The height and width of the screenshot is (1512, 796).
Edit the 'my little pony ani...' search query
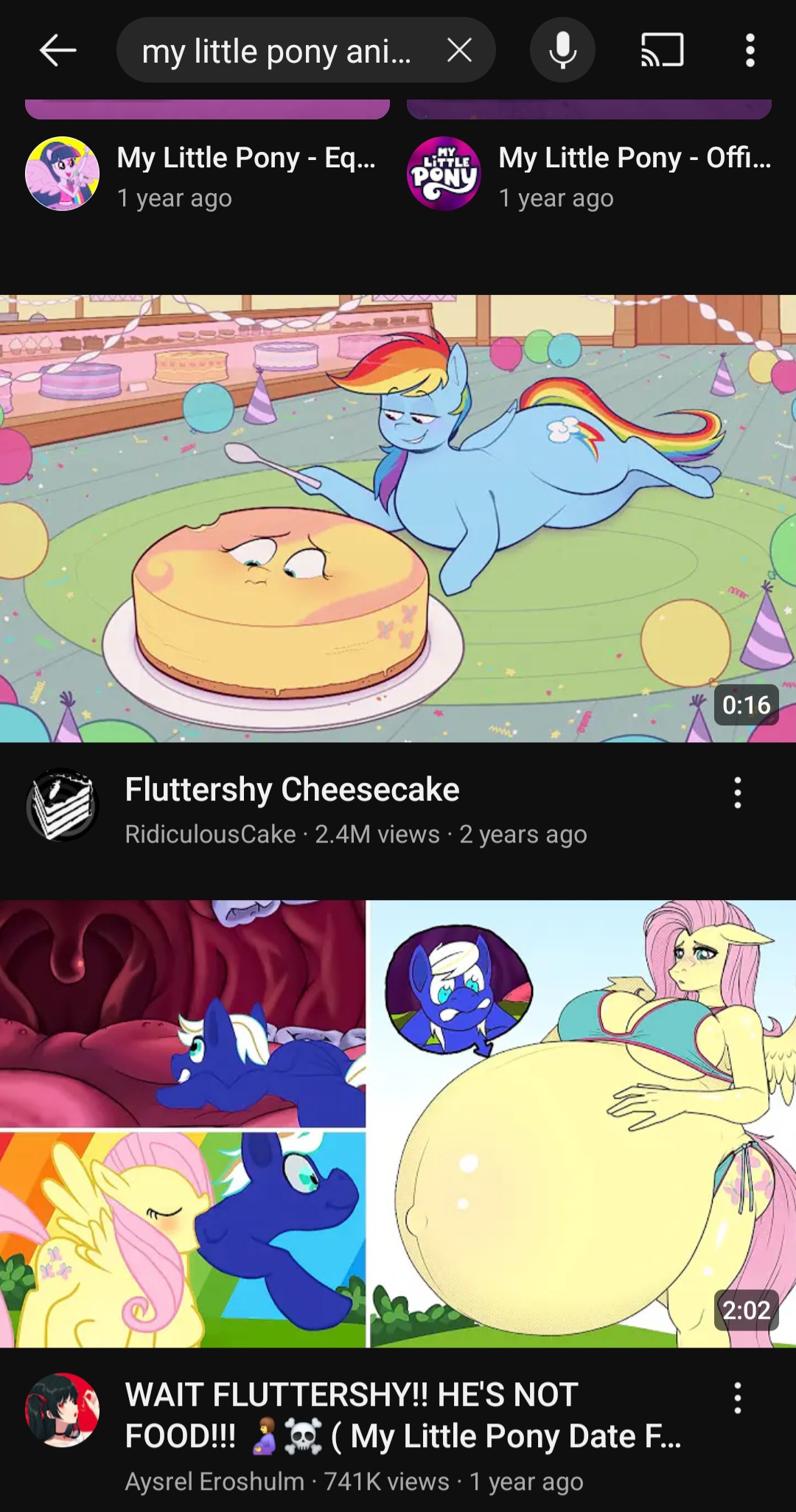276,51
